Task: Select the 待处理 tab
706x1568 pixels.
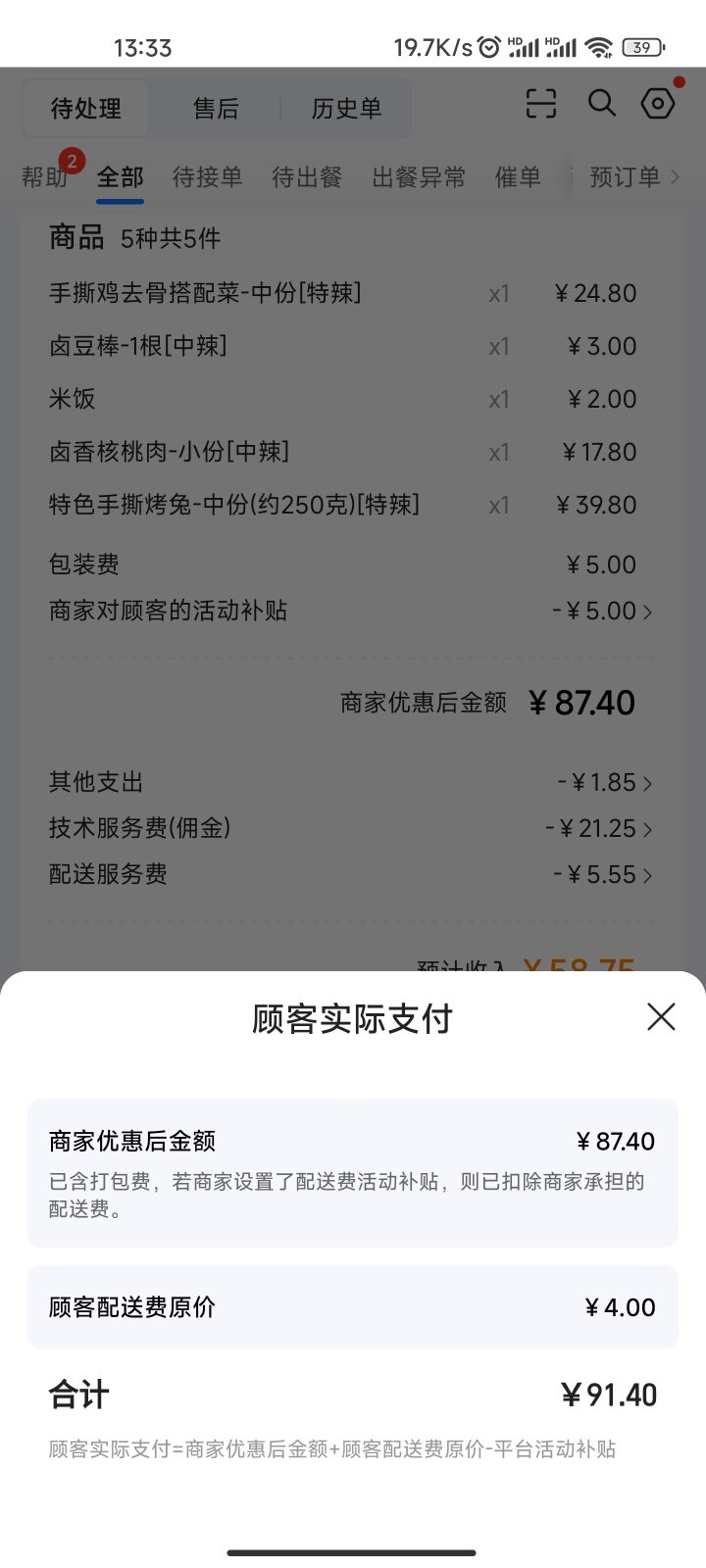Action: click(86, 108)
